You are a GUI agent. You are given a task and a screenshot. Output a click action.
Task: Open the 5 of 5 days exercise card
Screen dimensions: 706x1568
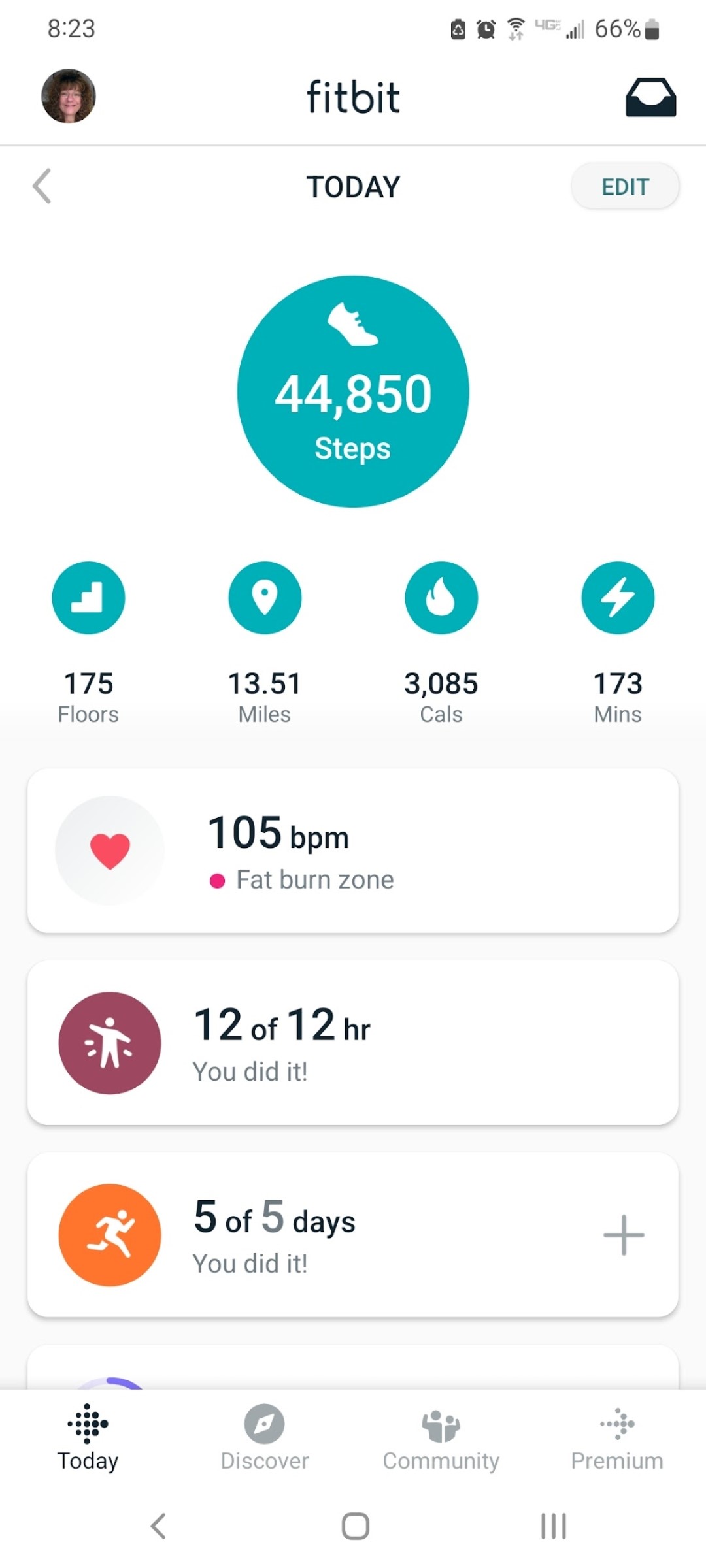(353, 1235)
